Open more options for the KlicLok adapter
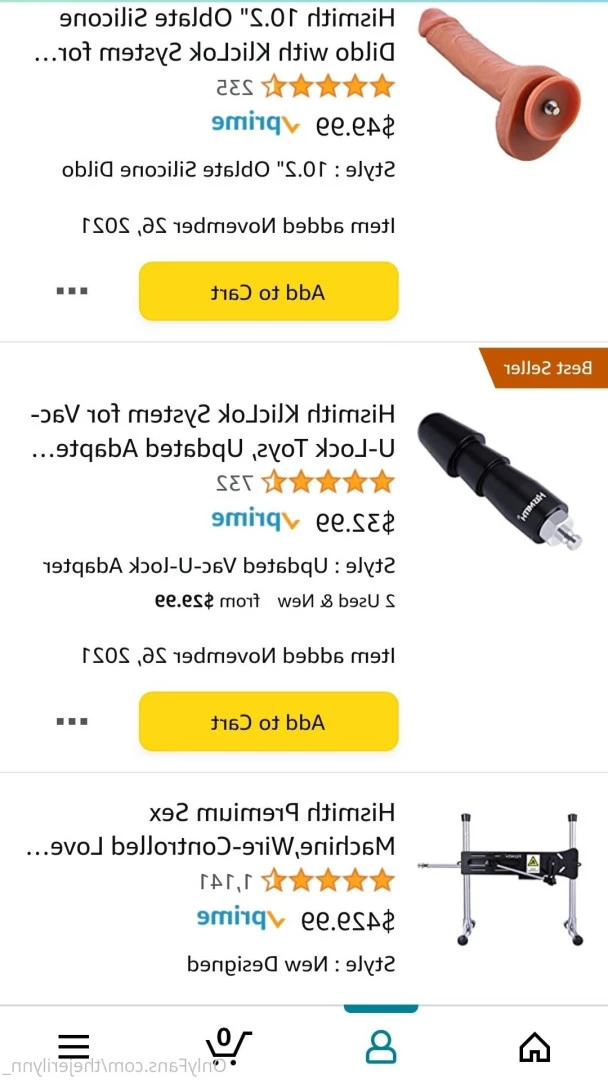Viewport: 608px width, 1080px height. (72, 721)
